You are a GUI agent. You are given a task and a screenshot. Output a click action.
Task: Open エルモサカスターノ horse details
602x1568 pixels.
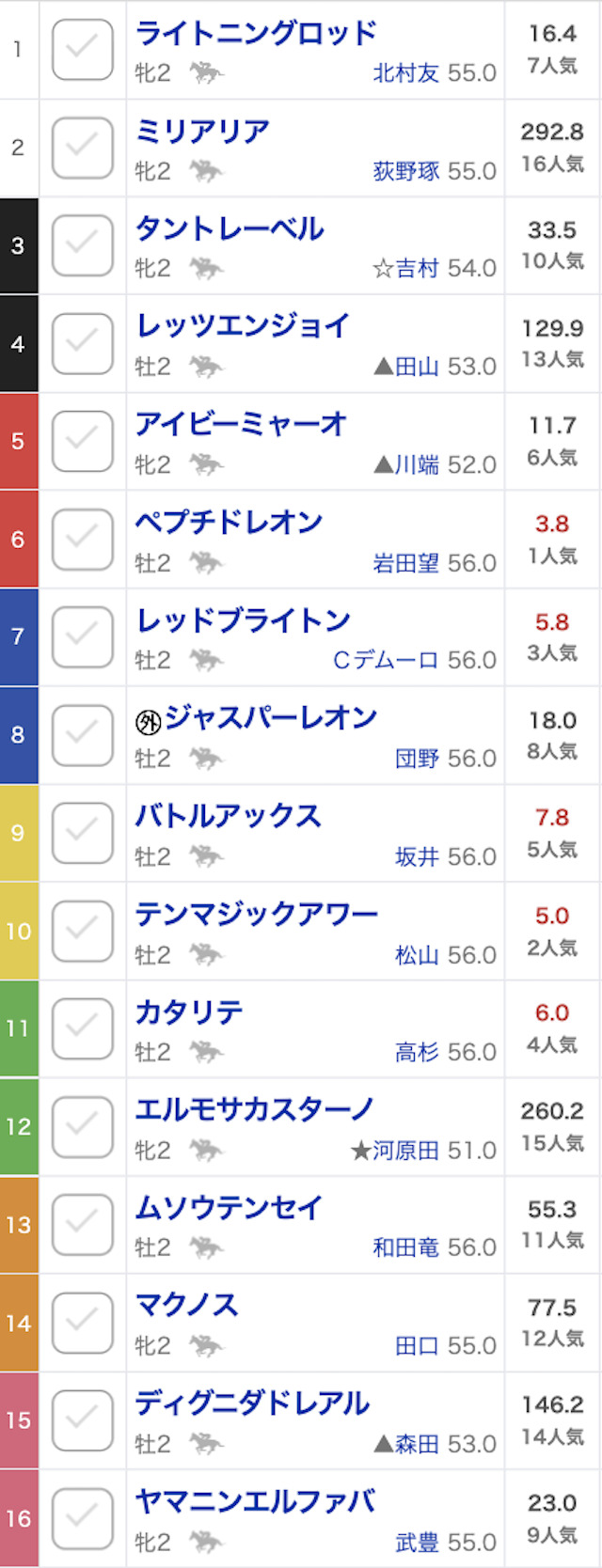tap(254, 1110)
